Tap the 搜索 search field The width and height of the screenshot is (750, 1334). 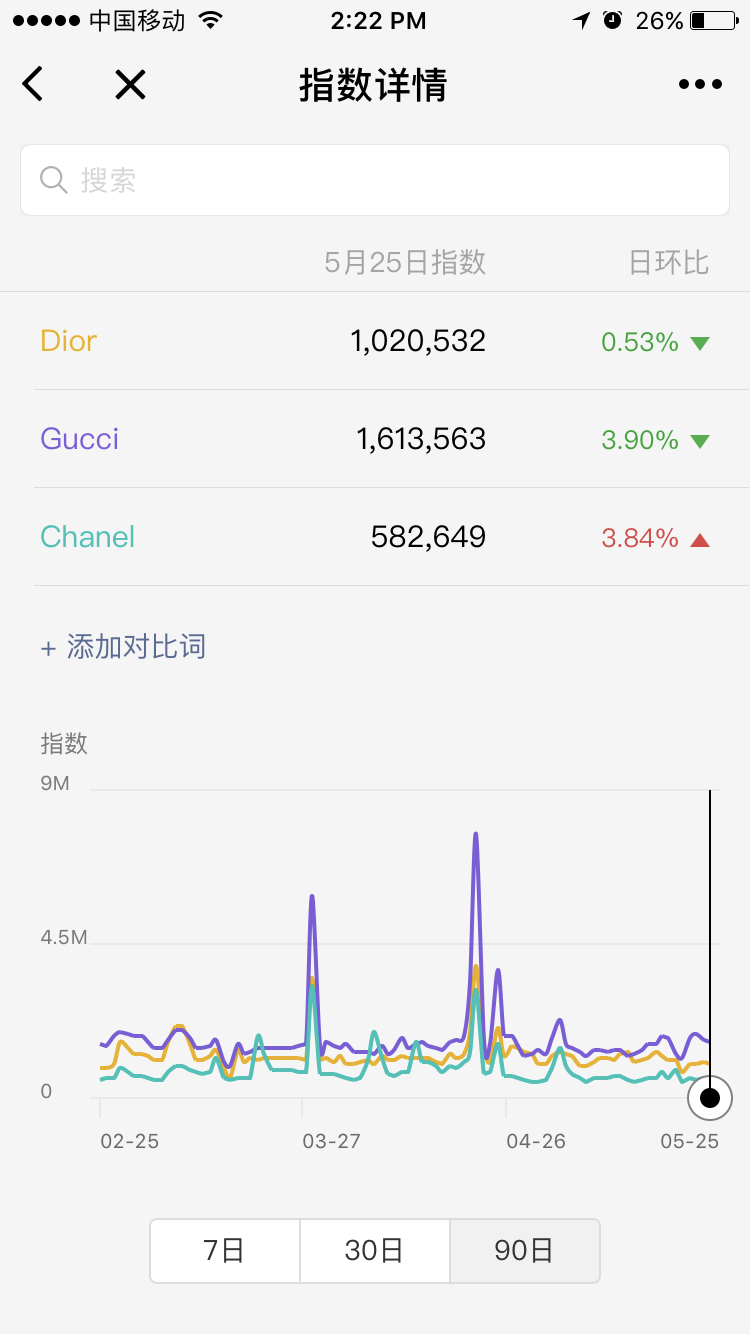tap(375, 180)
